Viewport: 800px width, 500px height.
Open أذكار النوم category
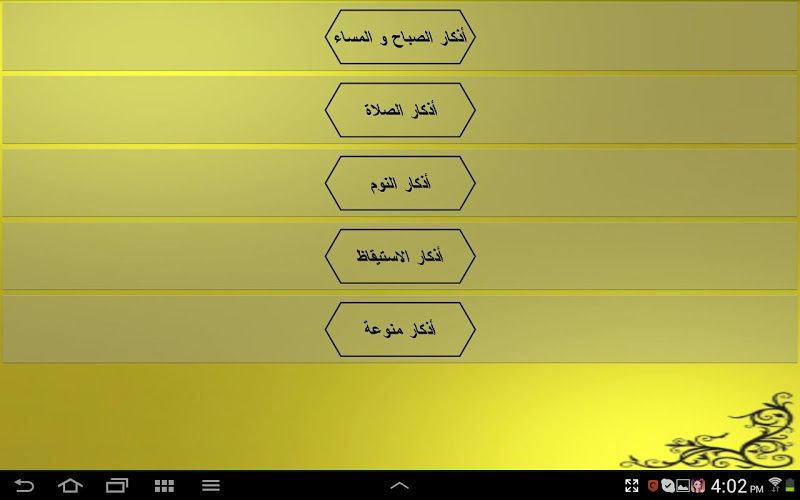pyautogui.click(x=400, y=183)
